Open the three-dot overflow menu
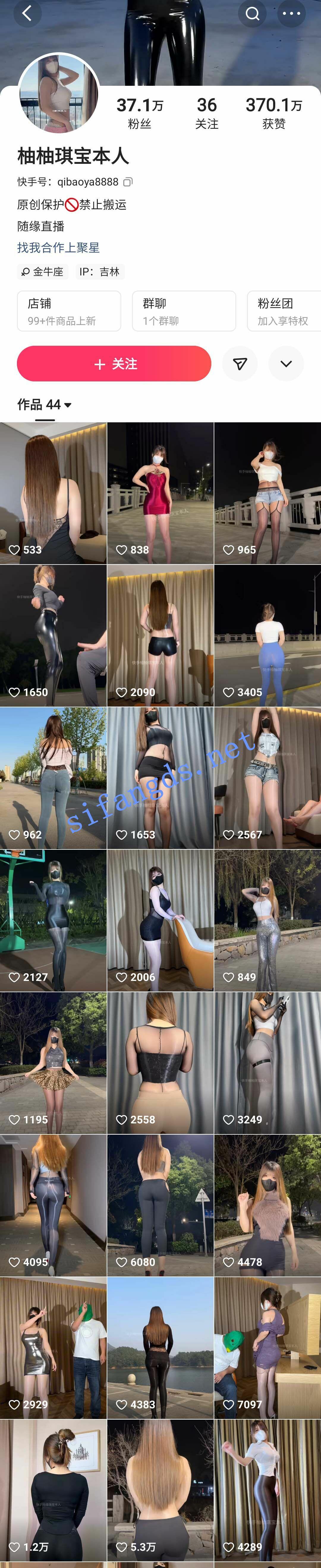This screenshot has width=321, height=1568. point(291,13)
